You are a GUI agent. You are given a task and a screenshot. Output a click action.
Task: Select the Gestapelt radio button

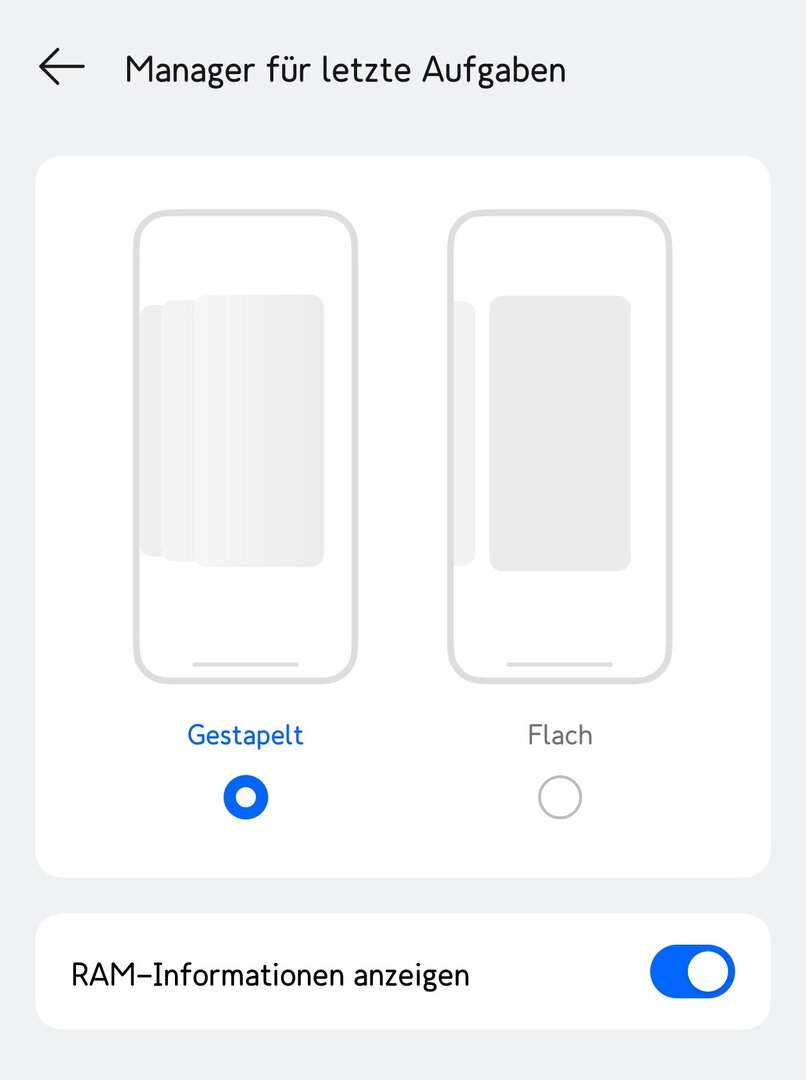[x=246, y=797]
